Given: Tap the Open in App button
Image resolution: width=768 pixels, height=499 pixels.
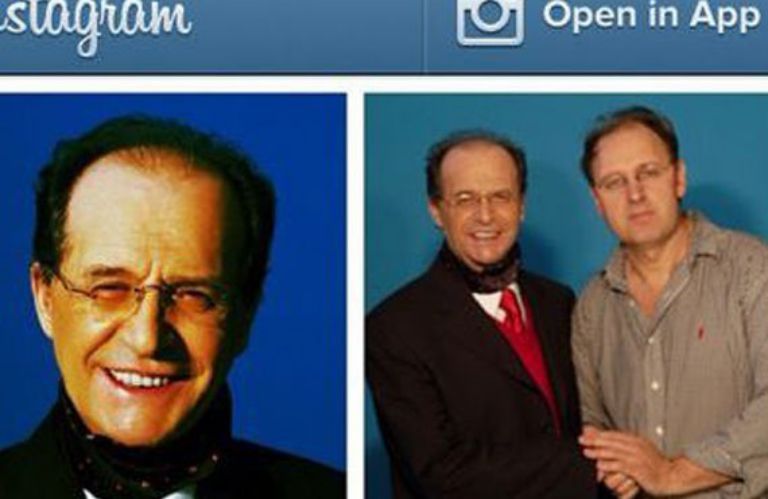Looking at the screenshot, I should (608, 20).
